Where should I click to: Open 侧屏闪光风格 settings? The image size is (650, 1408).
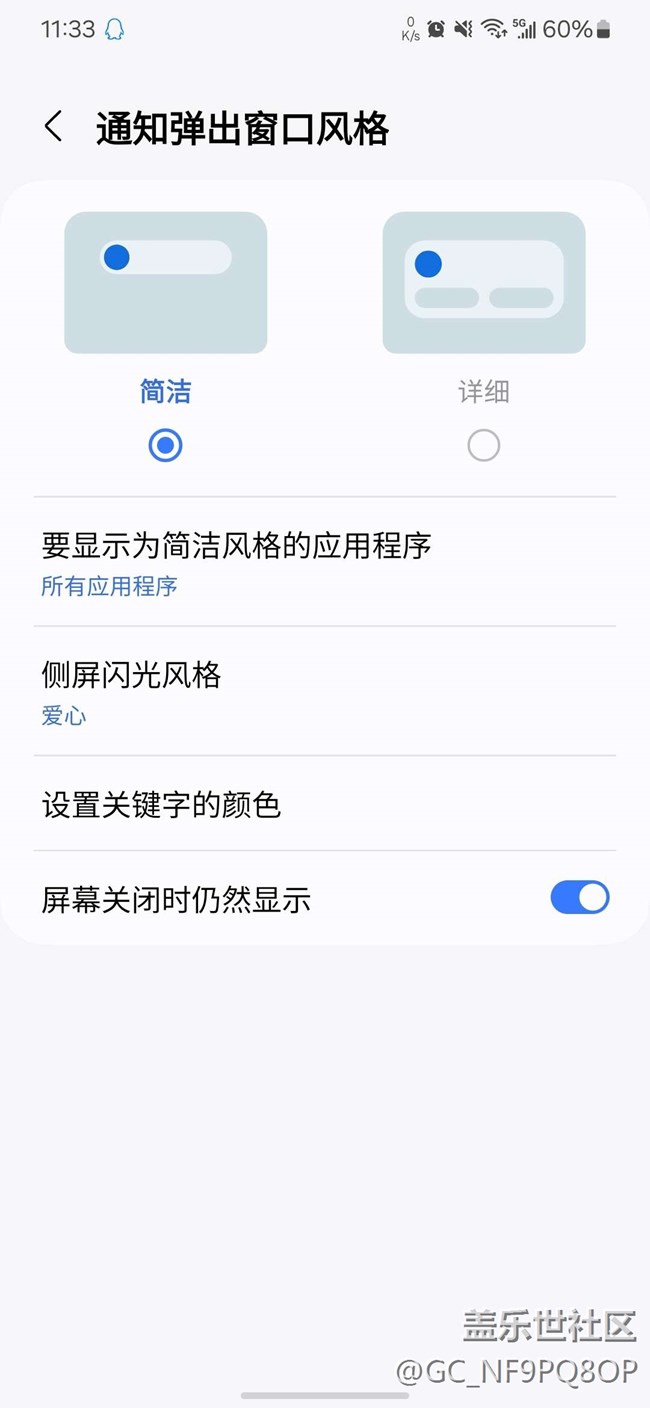325,691
